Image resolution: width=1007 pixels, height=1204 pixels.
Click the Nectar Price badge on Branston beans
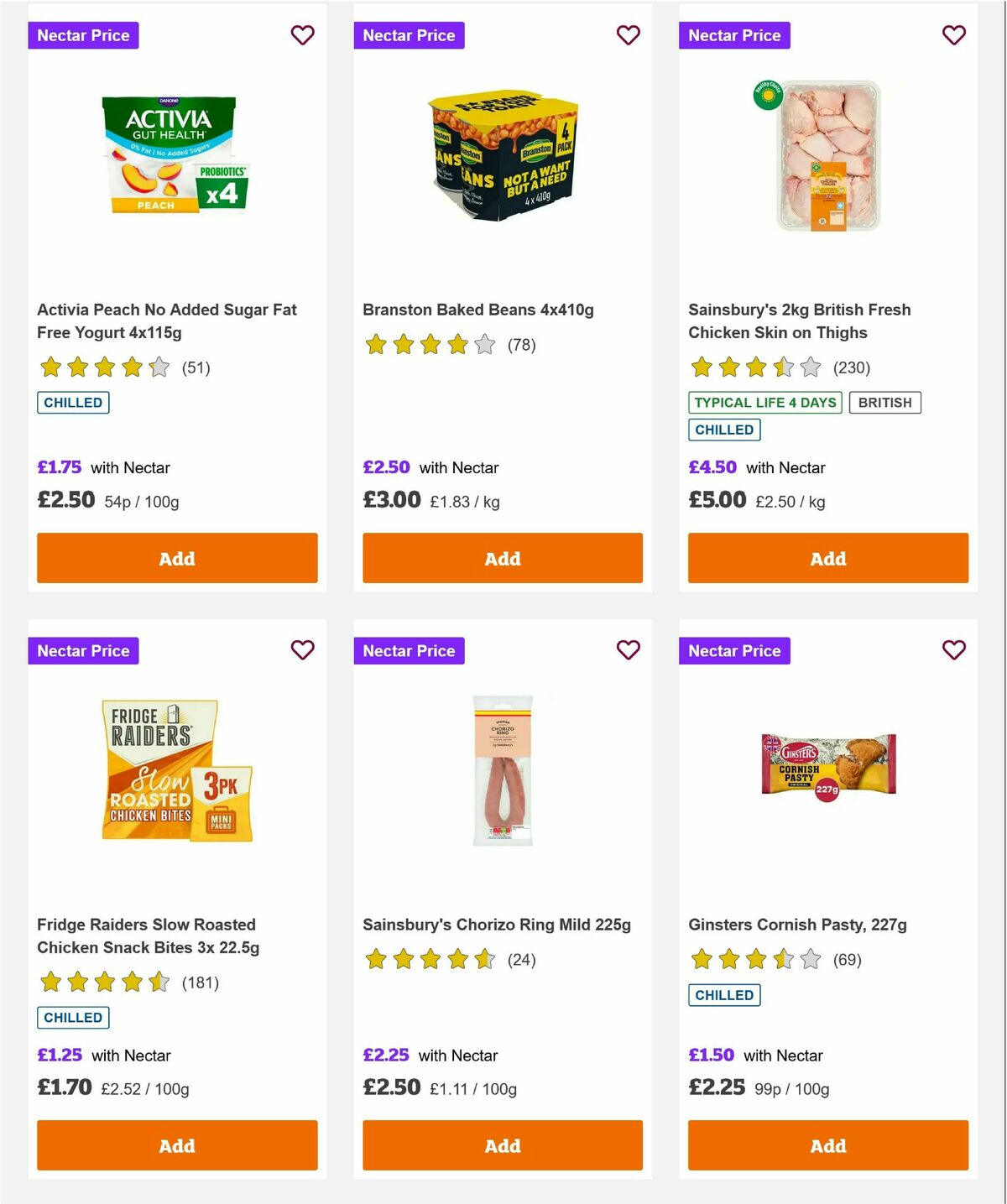click(x=409, y=35)
